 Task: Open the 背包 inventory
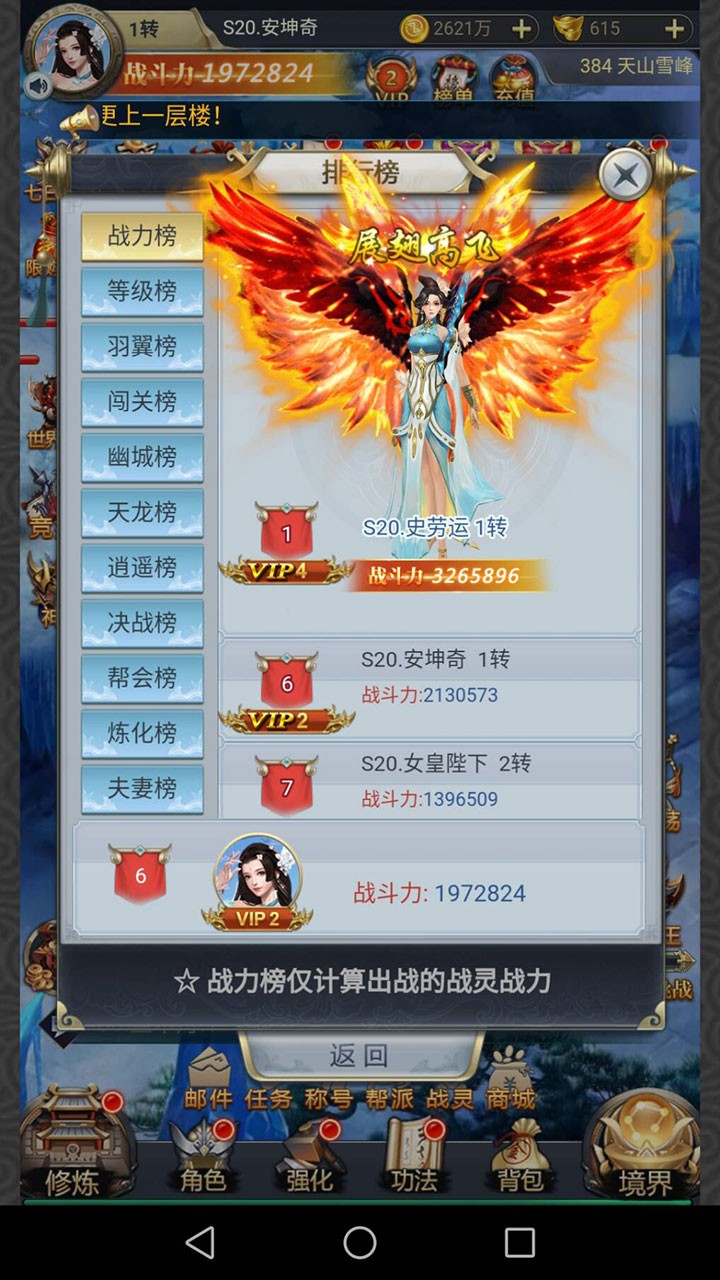pyautogui.click(x=520, y=1160)
